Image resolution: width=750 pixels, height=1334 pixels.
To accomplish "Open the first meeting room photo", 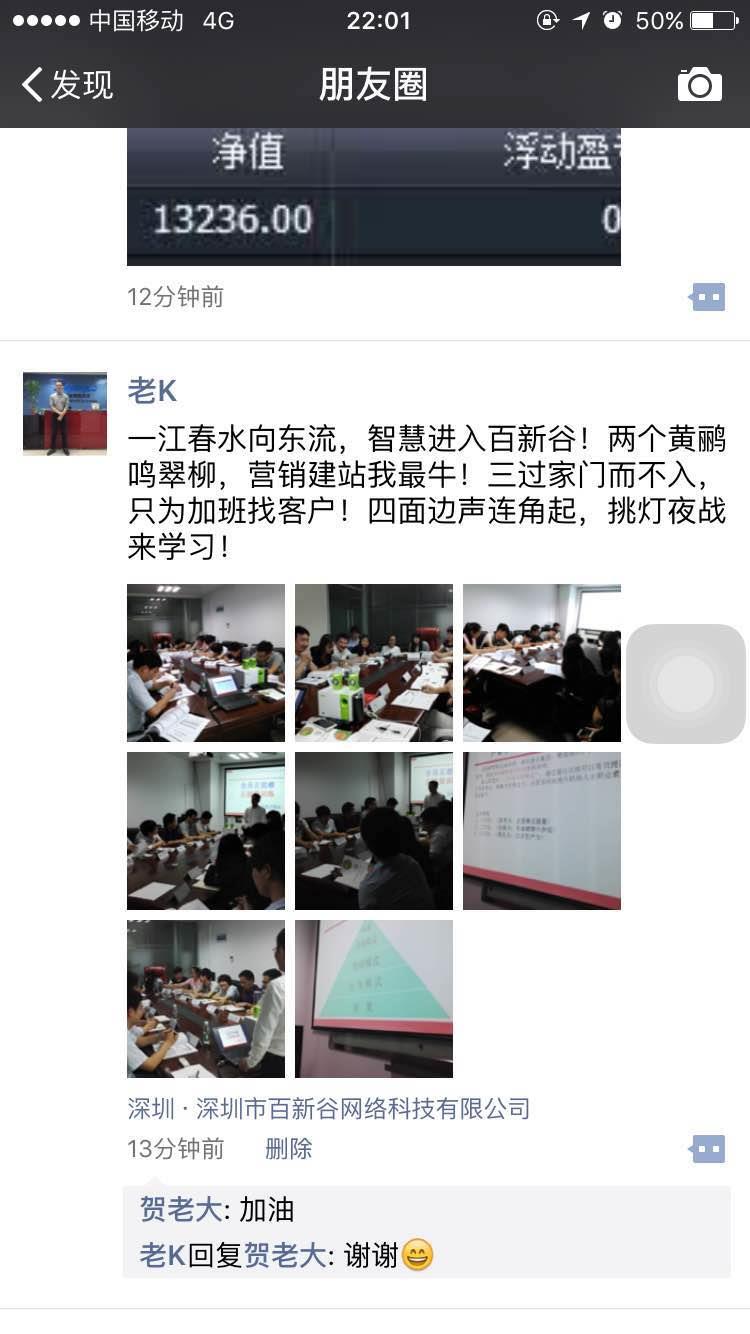I will (206, 663).
